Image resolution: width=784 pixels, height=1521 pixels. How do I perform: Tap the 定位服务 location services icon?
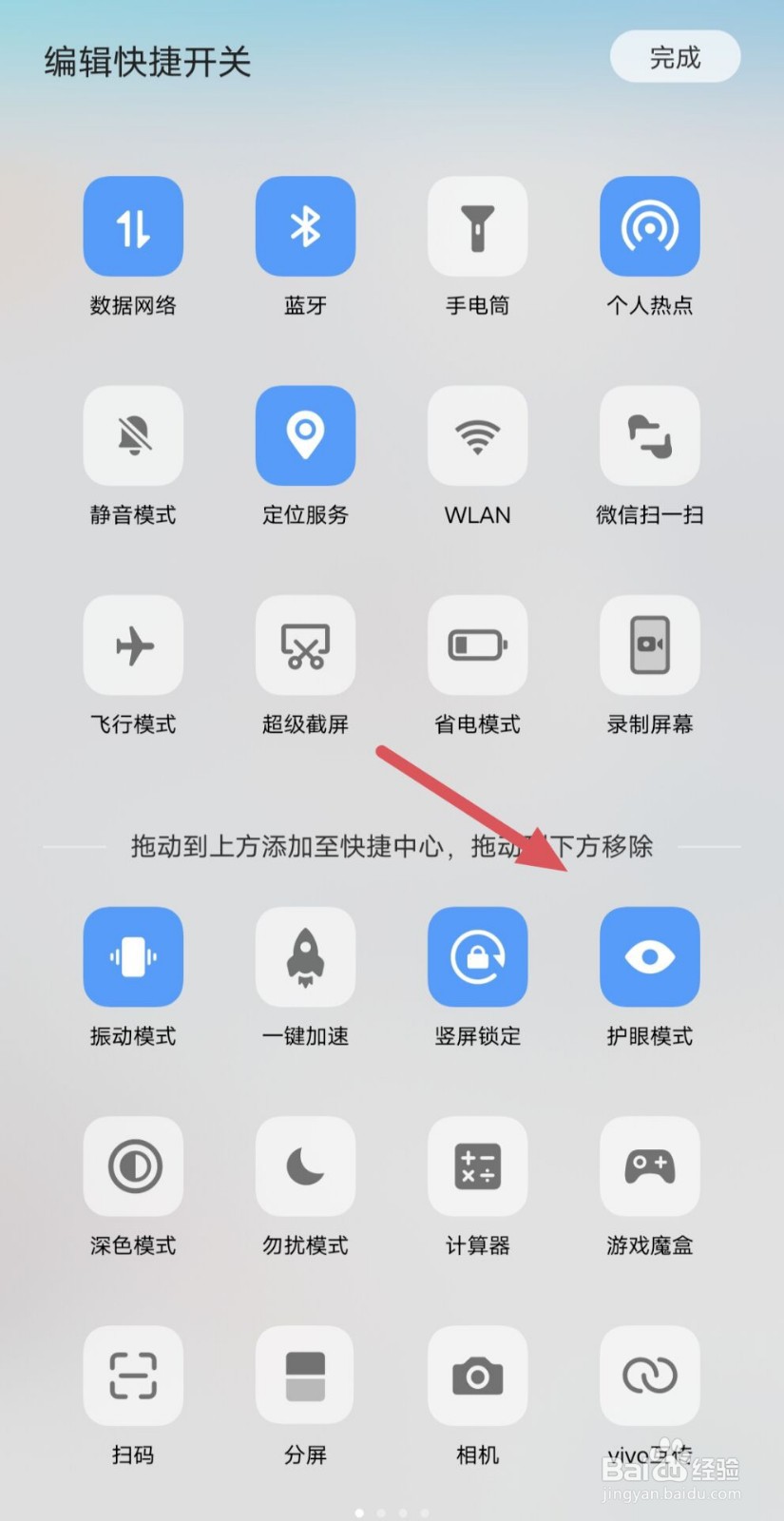point(305,434)
